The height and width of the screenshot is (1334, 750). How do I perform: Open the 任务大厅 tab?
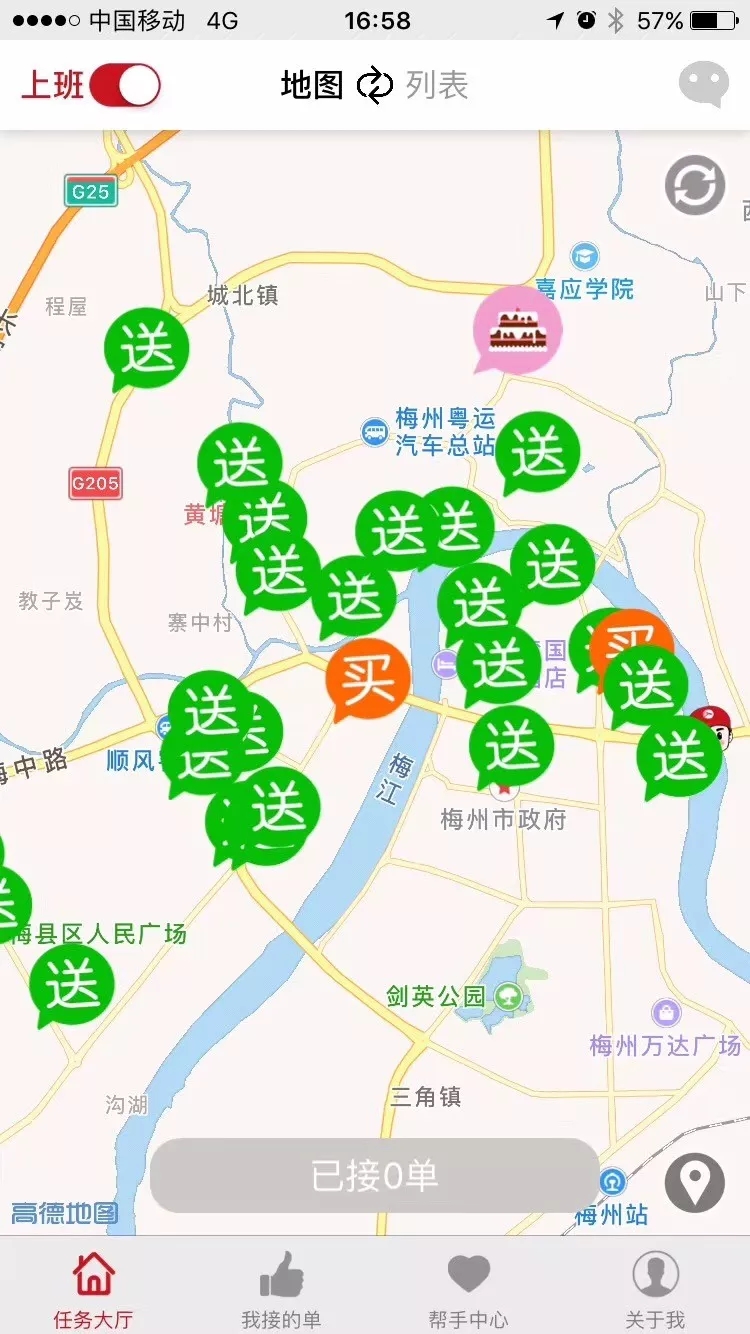click(x=93, y=1290)
